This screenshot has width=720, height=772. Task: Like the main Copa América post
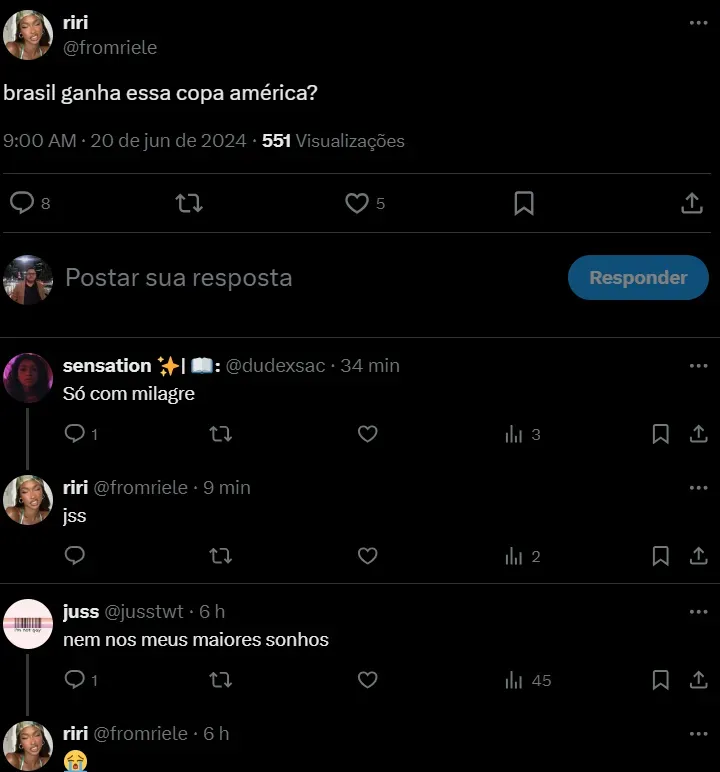(x=357, y=203)
